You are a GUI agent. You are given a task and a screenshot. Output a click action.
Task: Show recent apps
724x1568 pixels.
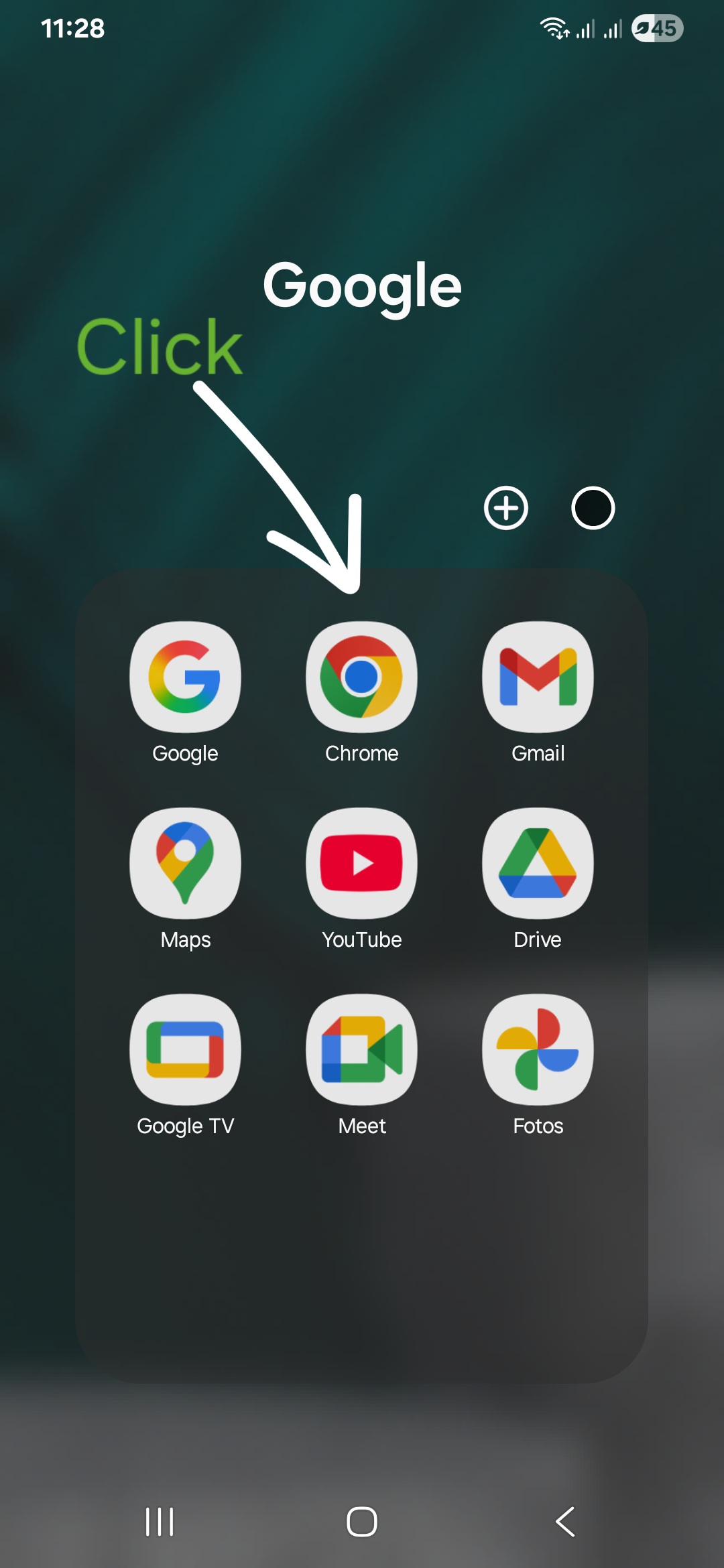160,1521
